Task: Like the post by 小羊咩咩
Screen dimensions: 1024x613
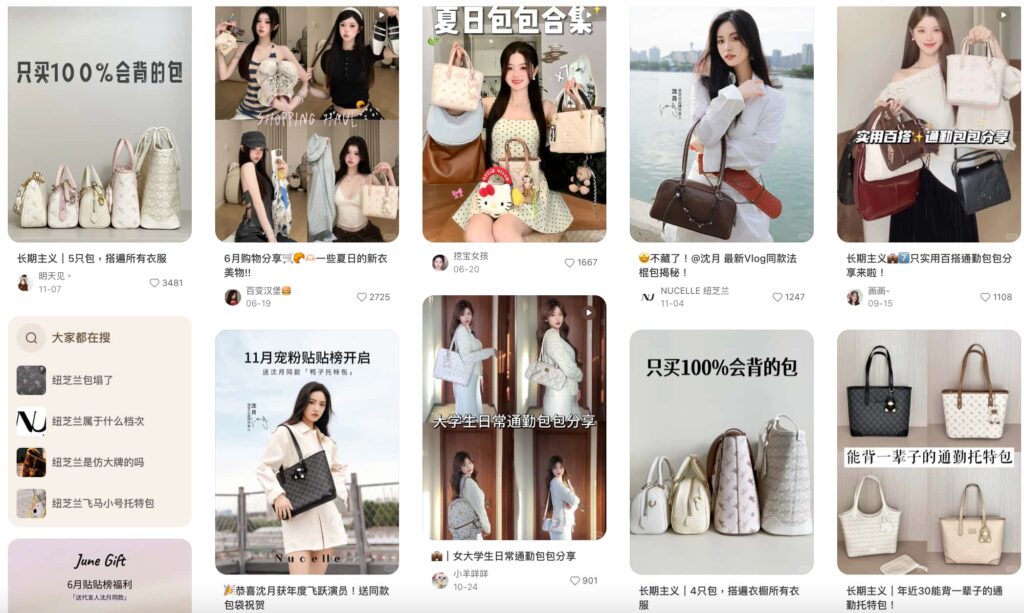Action: point(575,580)
